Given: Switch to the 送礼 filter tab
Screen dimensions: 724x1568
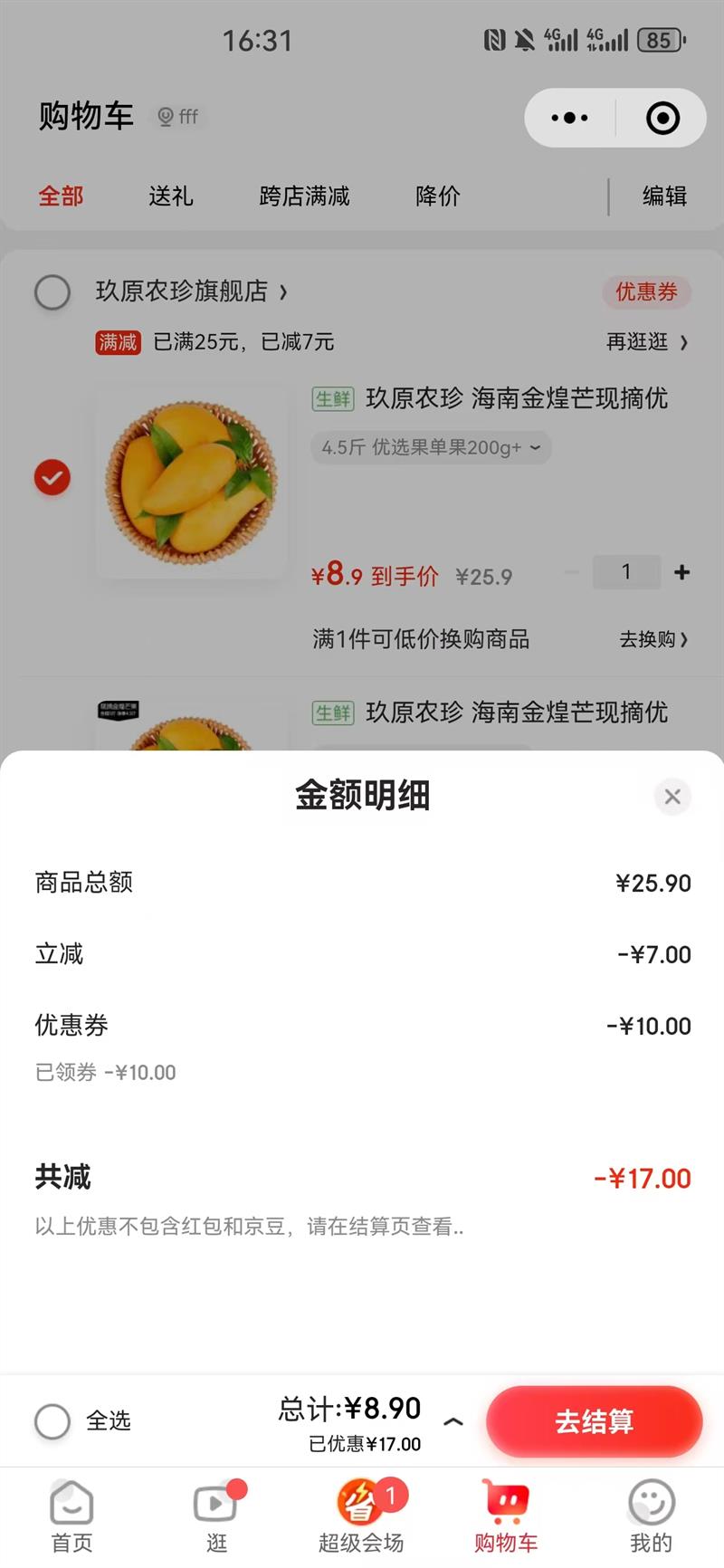Looking at the screenshot, I should coord(171,196).
